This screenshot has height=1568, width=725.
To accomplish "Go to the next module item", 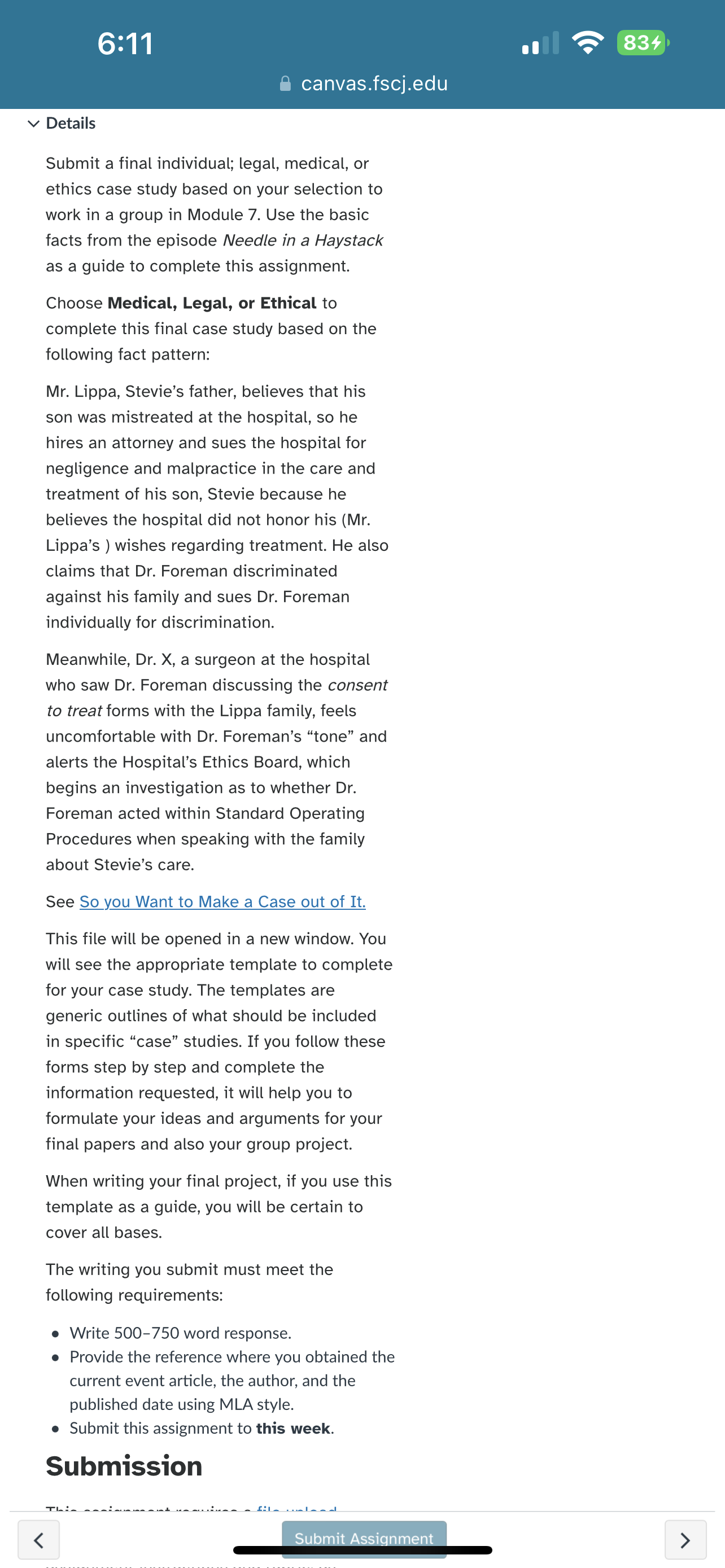I will (x=685, y=1540).
